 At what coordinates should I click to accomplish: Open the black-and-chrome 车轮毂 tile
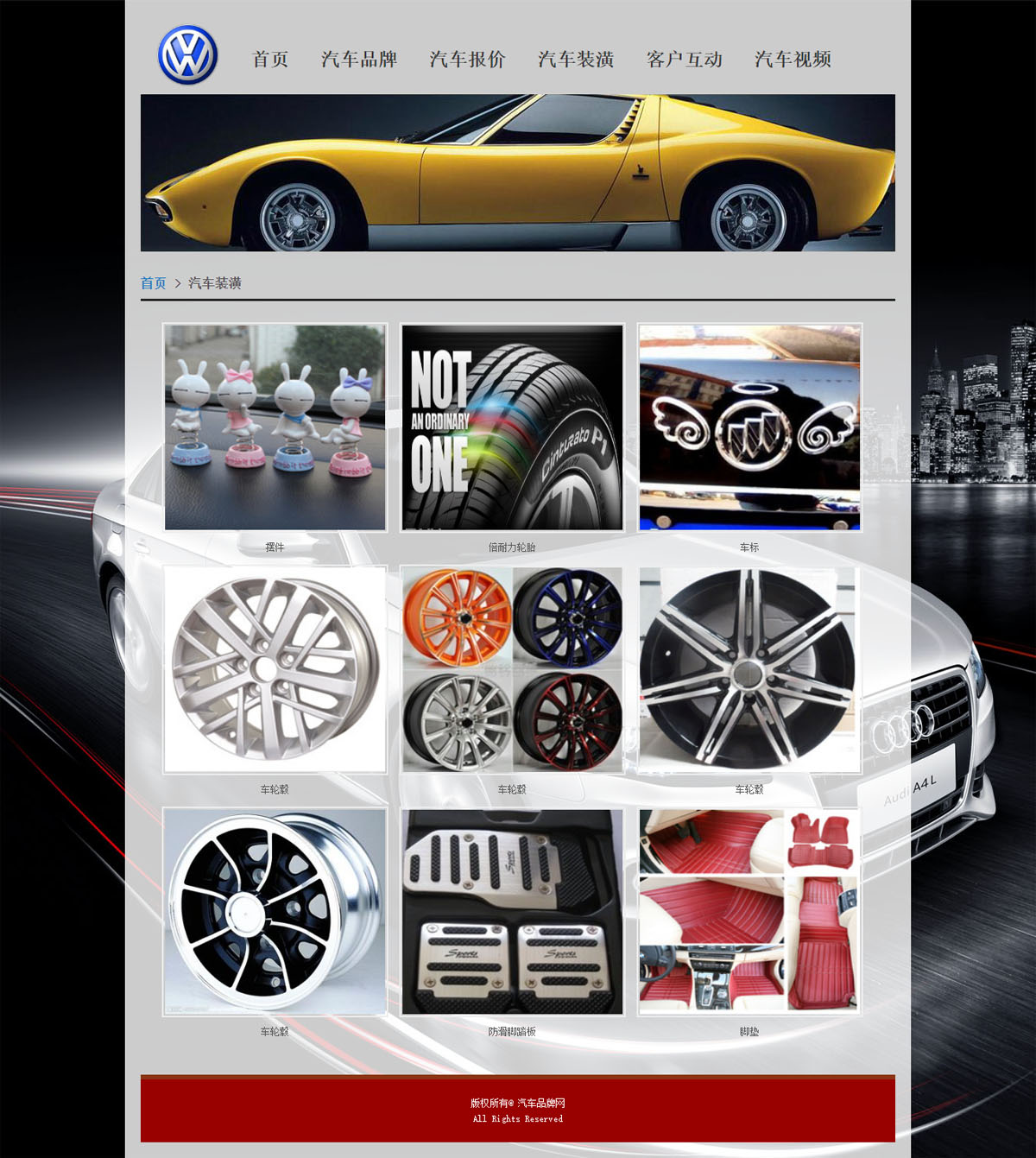coord(275,911)
